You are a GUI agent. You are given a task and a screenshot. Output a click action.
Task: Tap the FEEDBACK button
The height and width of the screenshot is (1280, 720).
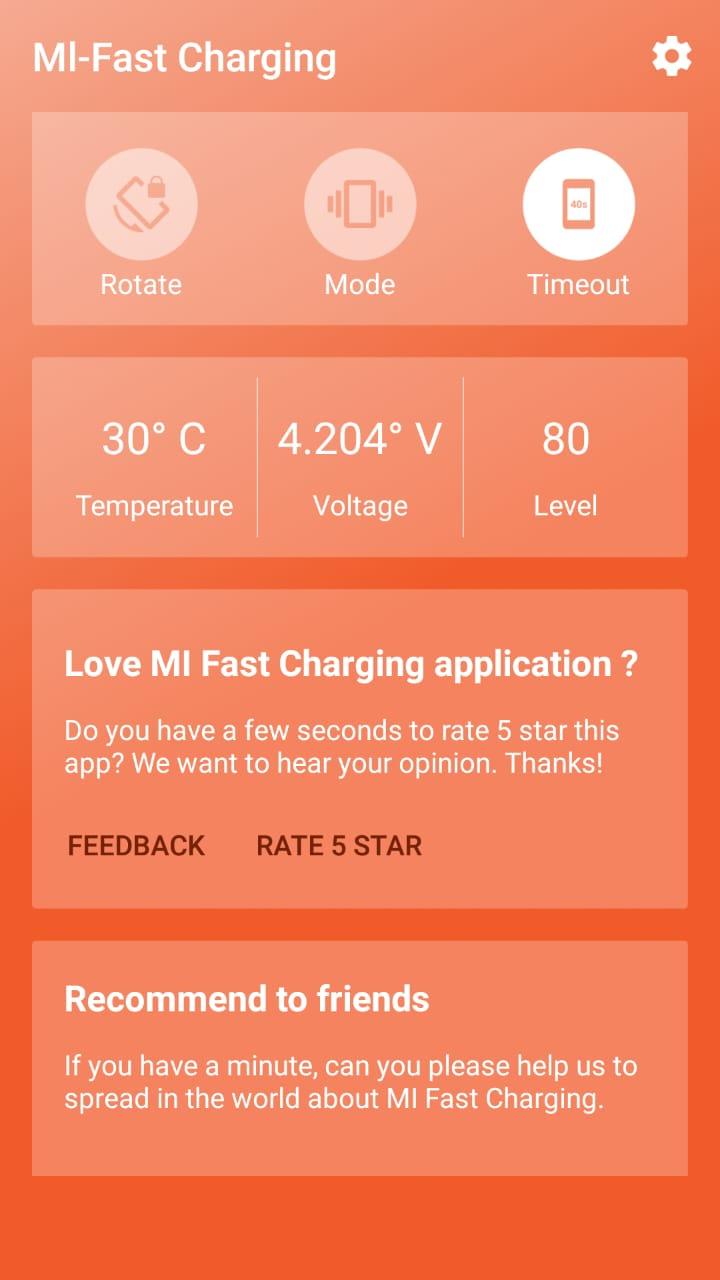pos(136,846)
